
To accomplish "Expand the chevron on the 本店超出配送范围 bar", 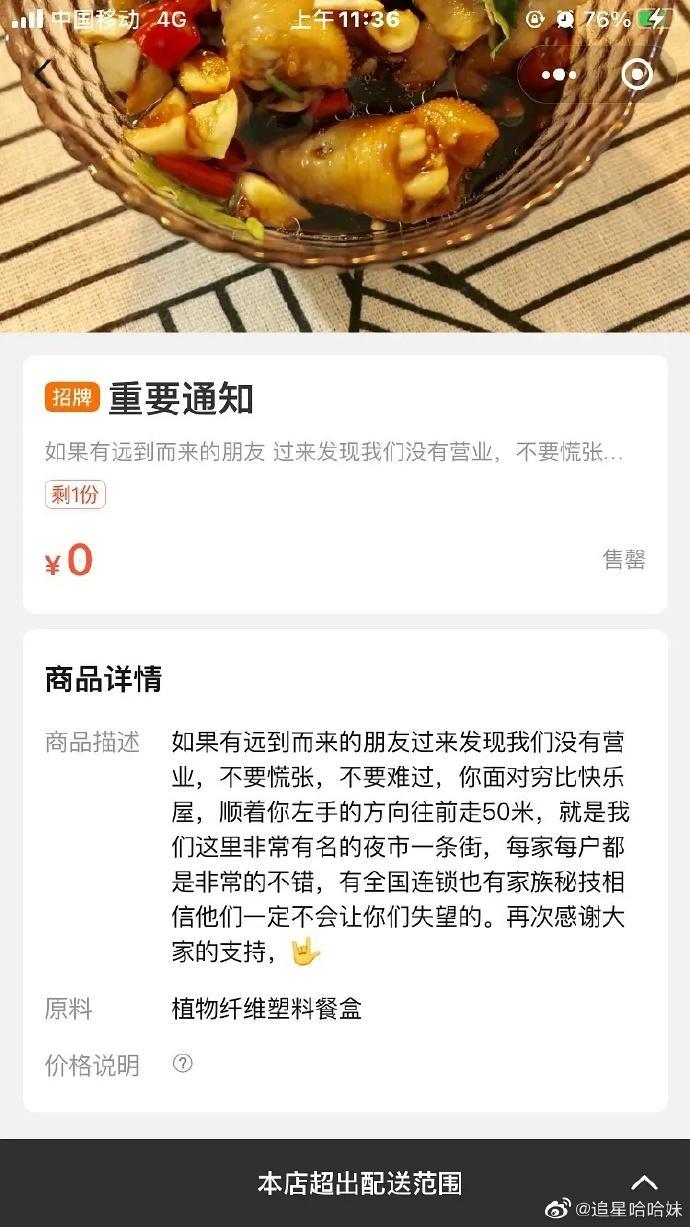I will coord(645,1183).
